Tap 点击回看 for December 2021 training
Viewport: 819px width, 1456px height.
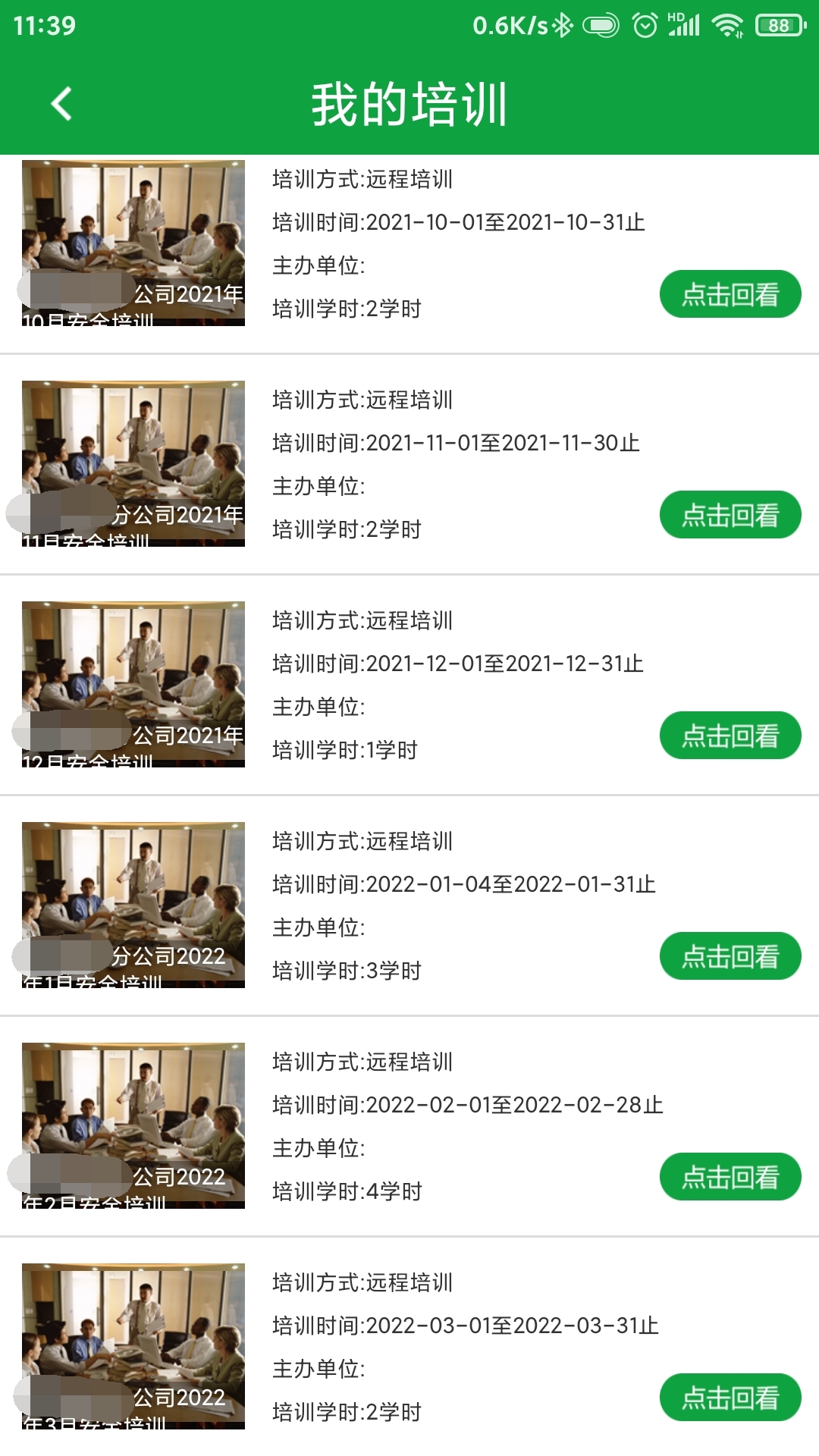click(730, 736)
